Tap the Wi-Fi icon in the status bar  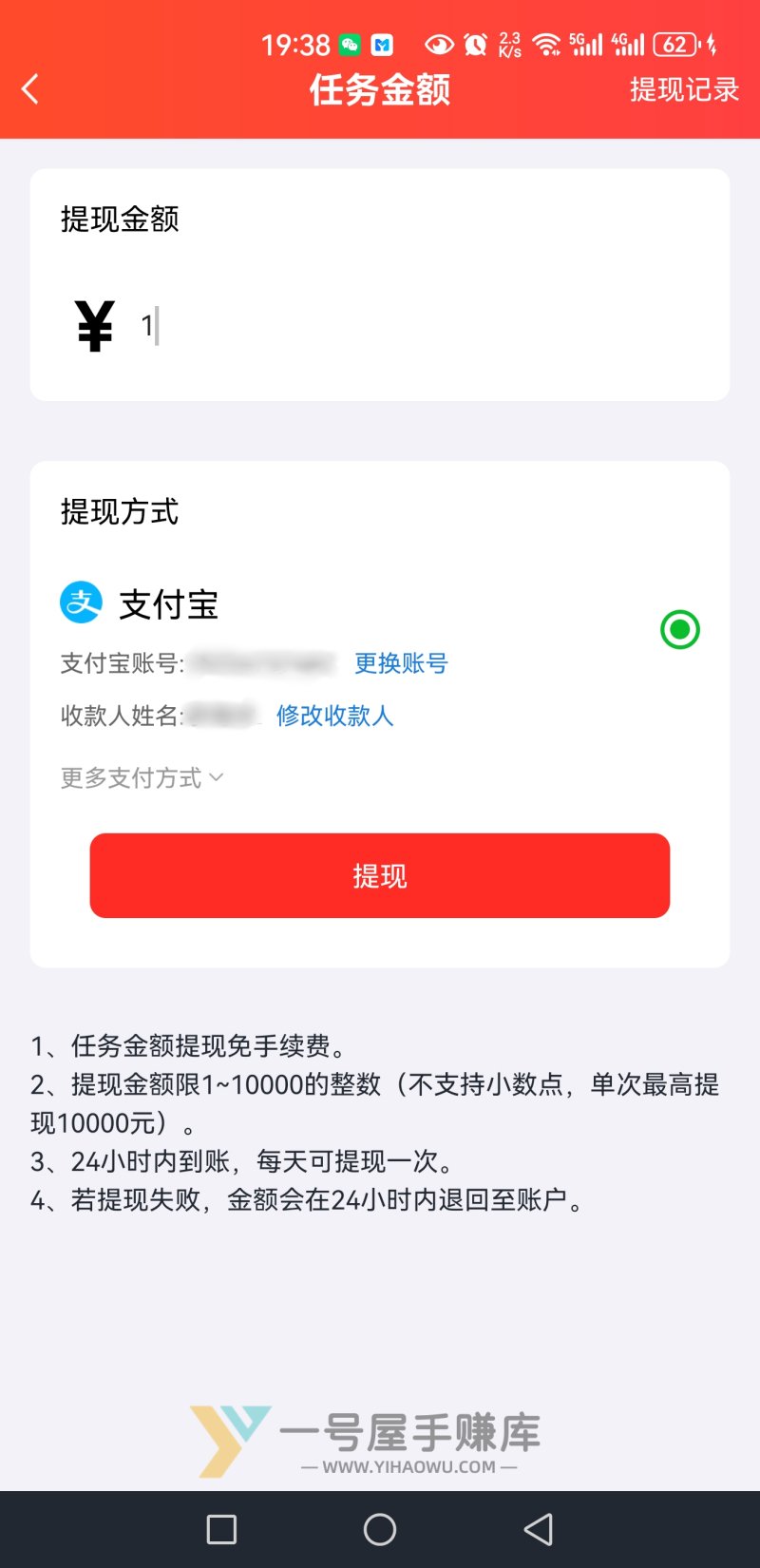(x=547, y=44)
